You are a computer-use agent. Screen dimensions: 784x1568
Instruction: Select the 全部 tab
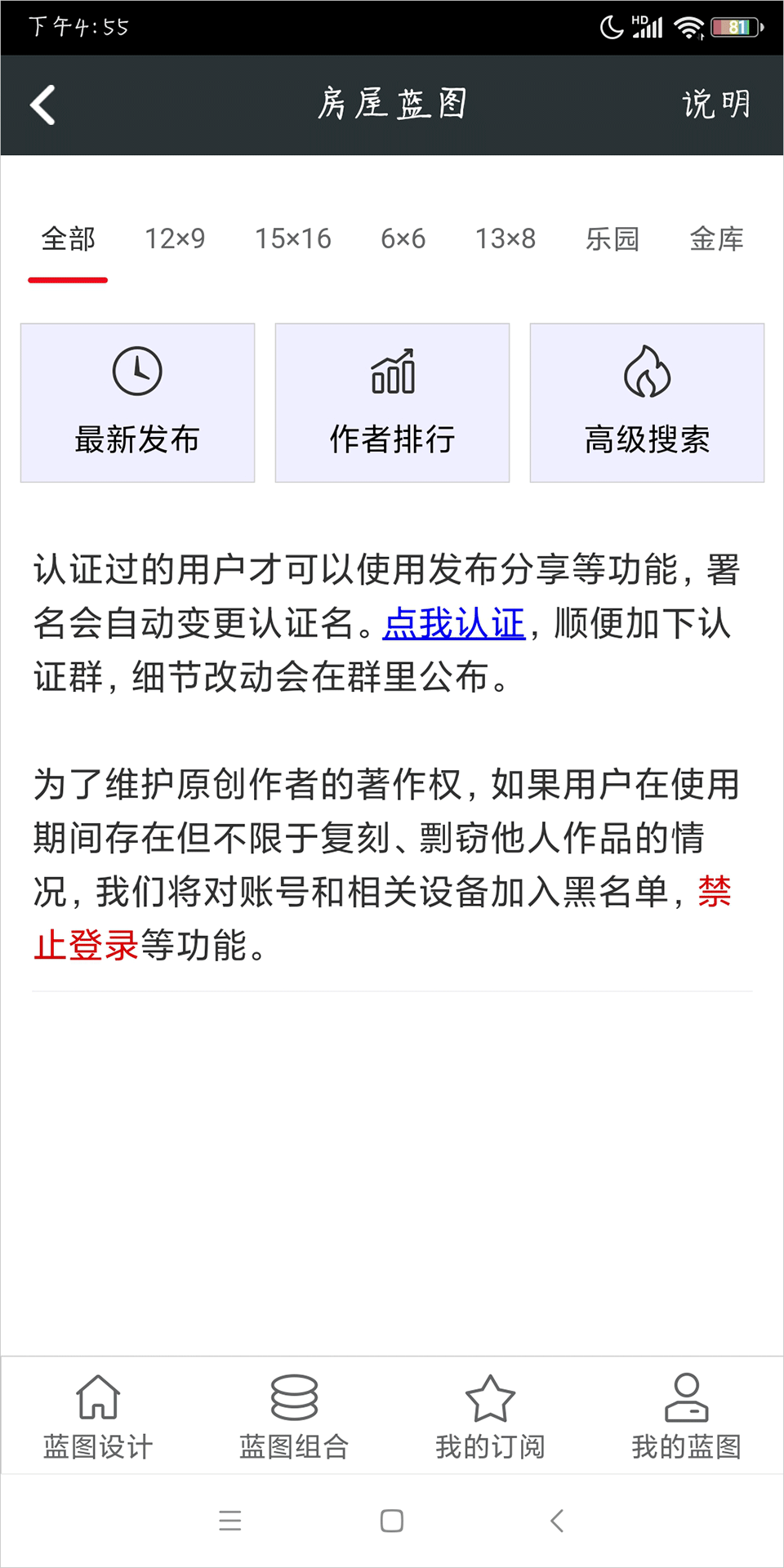[x=69, y=238]
